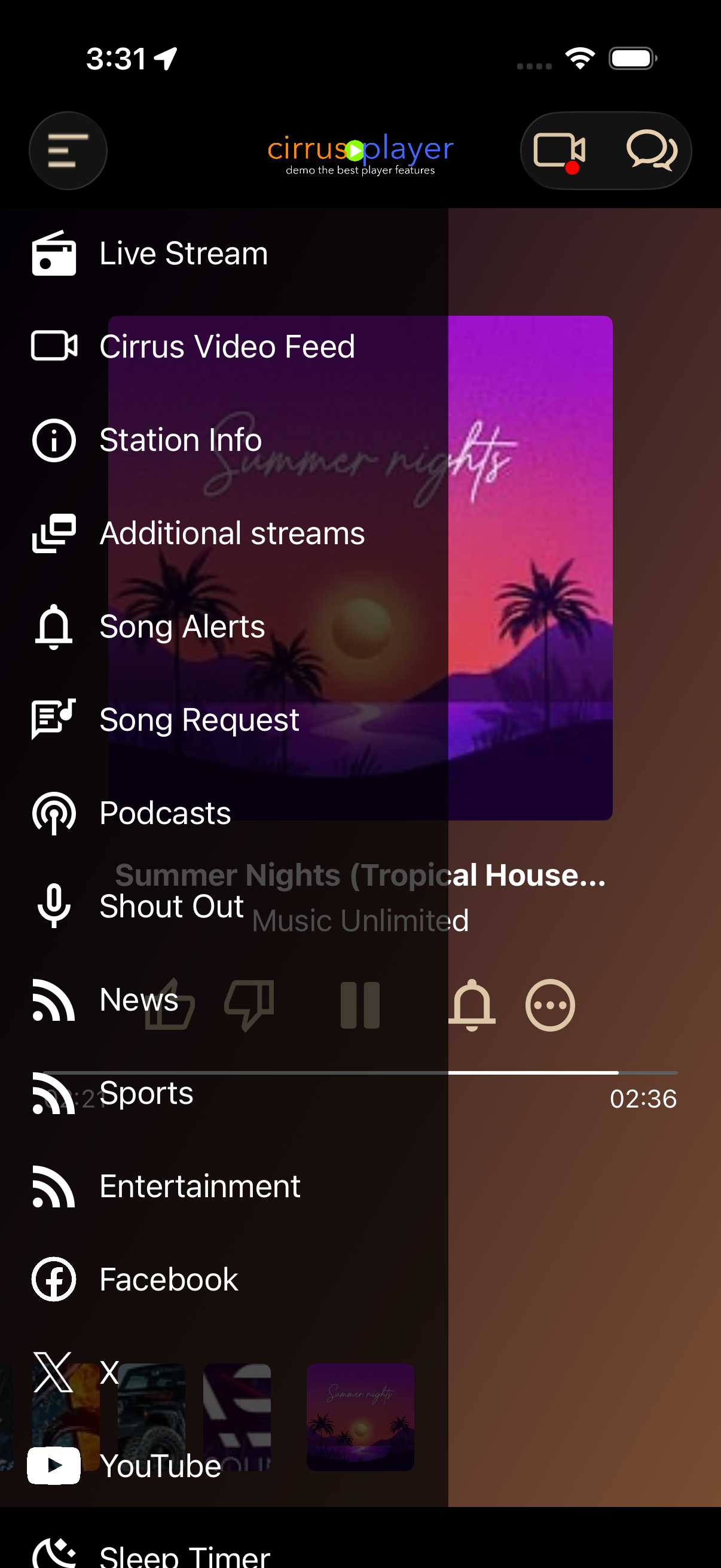
Task: Open Station Info
Action: pyautogui.click(x=179, y=440)
